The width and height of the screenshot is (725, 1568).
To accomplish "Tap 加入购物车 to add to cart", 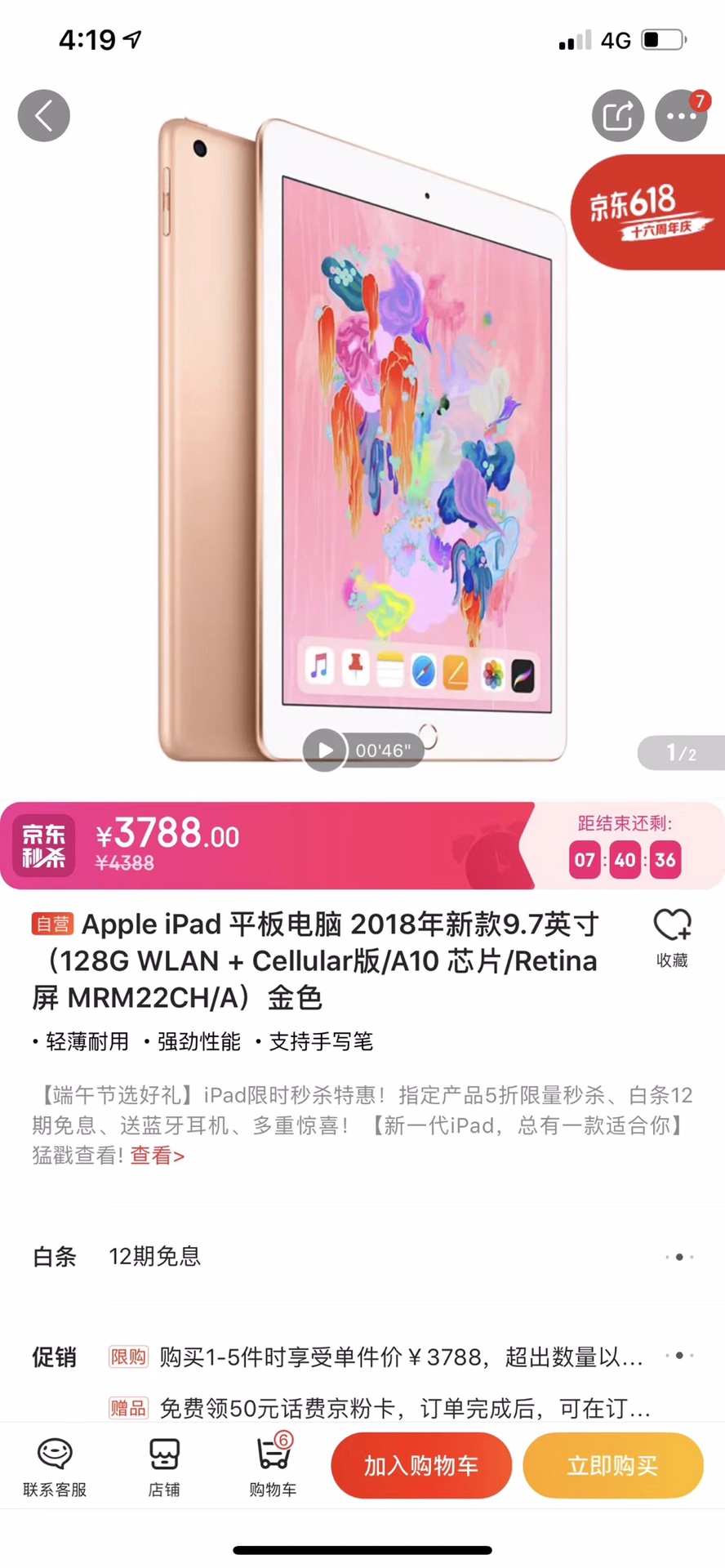I will click(x=421, y=1466).
